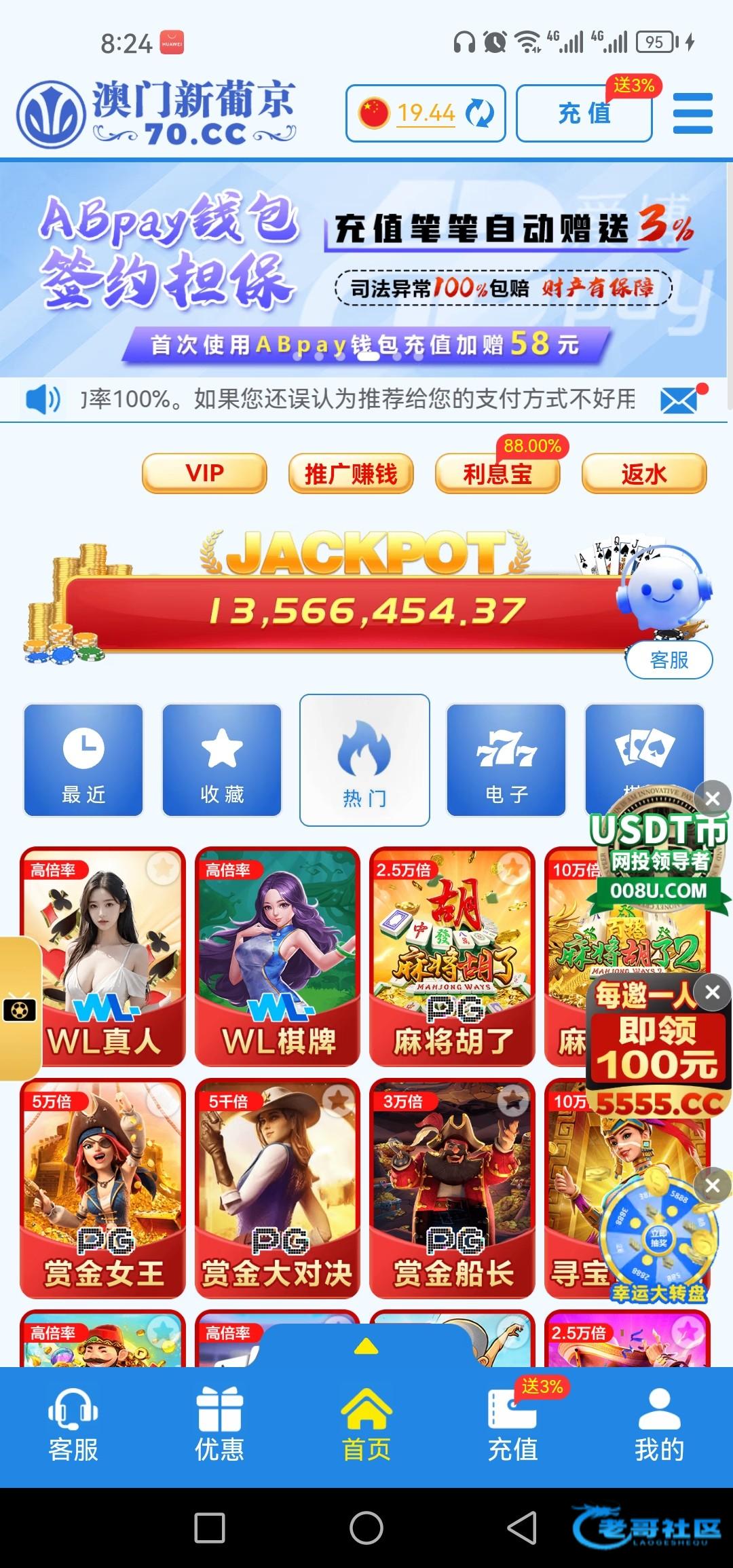The width and height of the screenshot is (733, 1568).
Task: Open 返水 rebate page
Action: [643, 473]
